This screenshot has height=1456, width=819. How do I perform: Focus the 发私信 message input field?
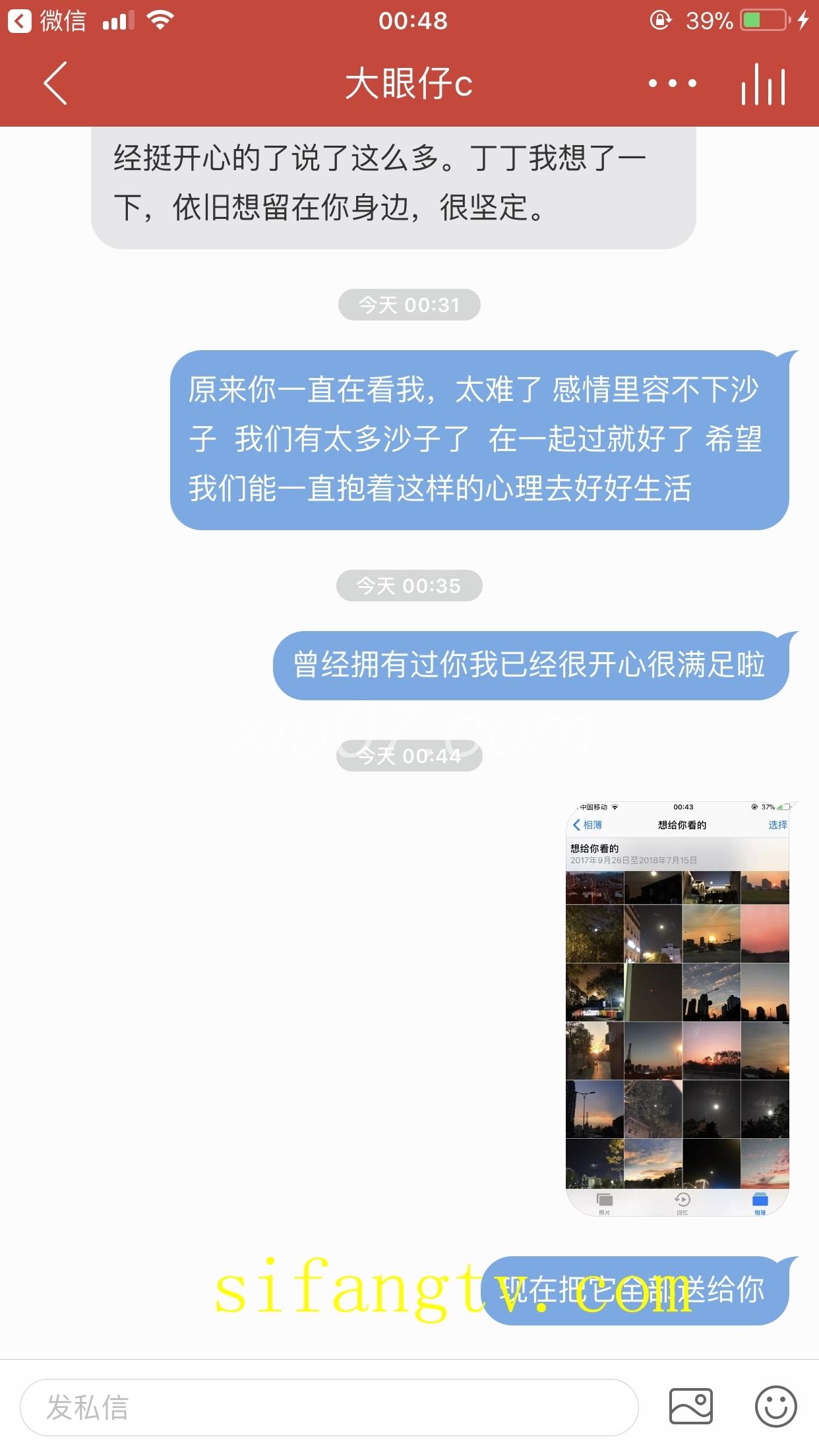coord(328,1407)
